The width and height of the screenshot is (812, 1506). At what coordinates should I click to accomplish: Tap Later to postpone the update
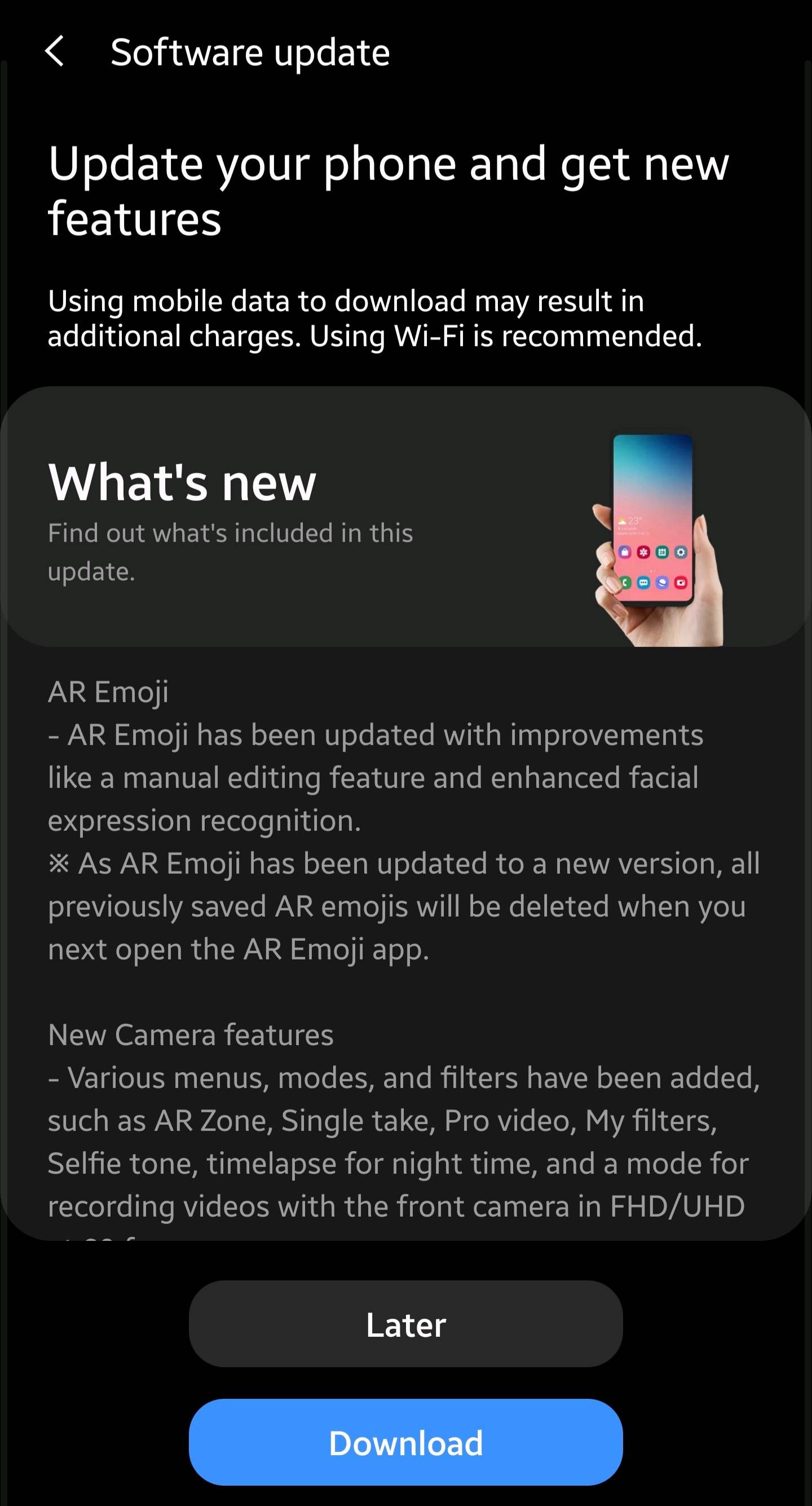405,1324
